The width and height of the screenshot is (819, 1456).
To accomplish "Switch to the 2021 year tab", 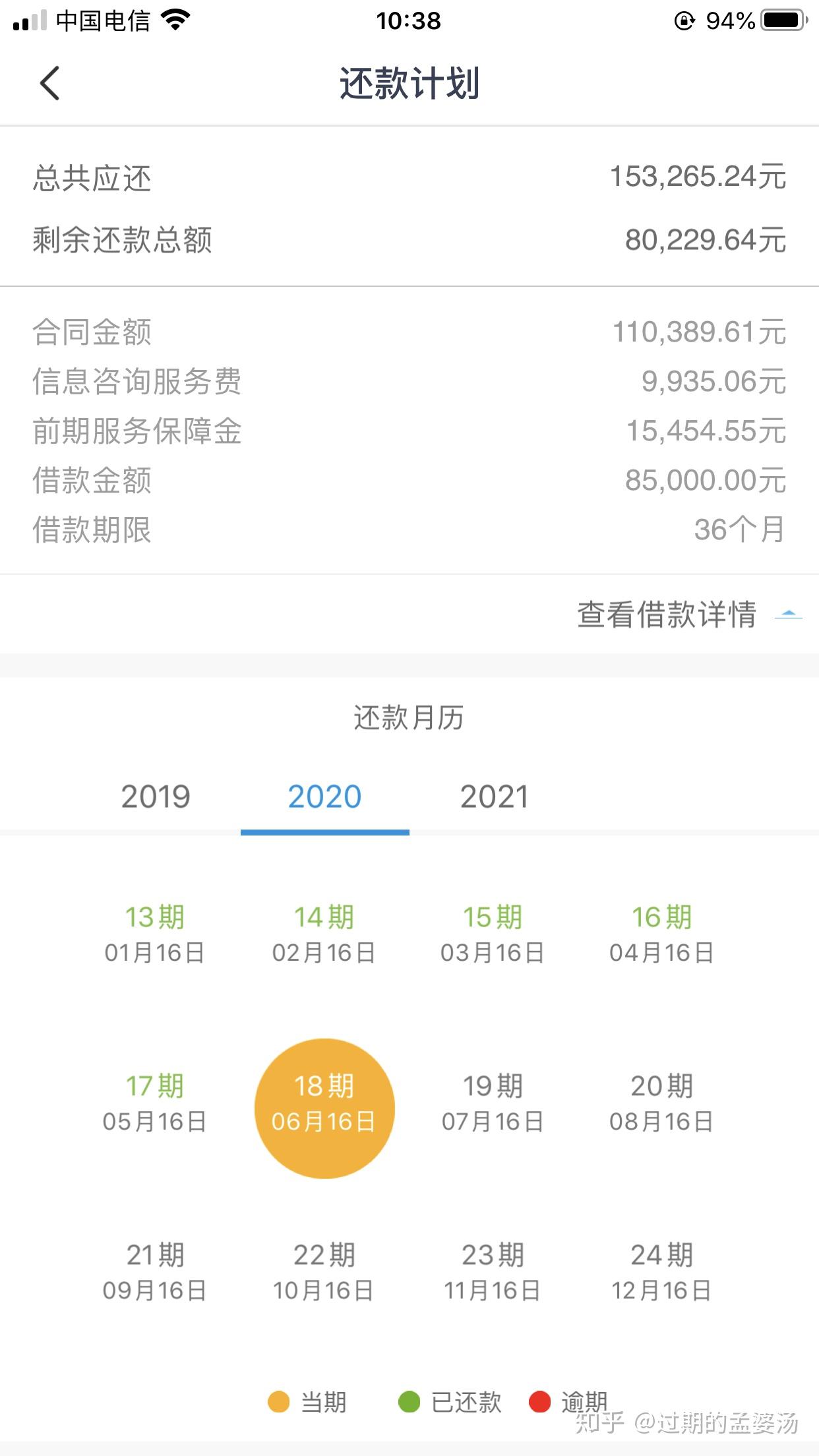I will coord(494,797).
